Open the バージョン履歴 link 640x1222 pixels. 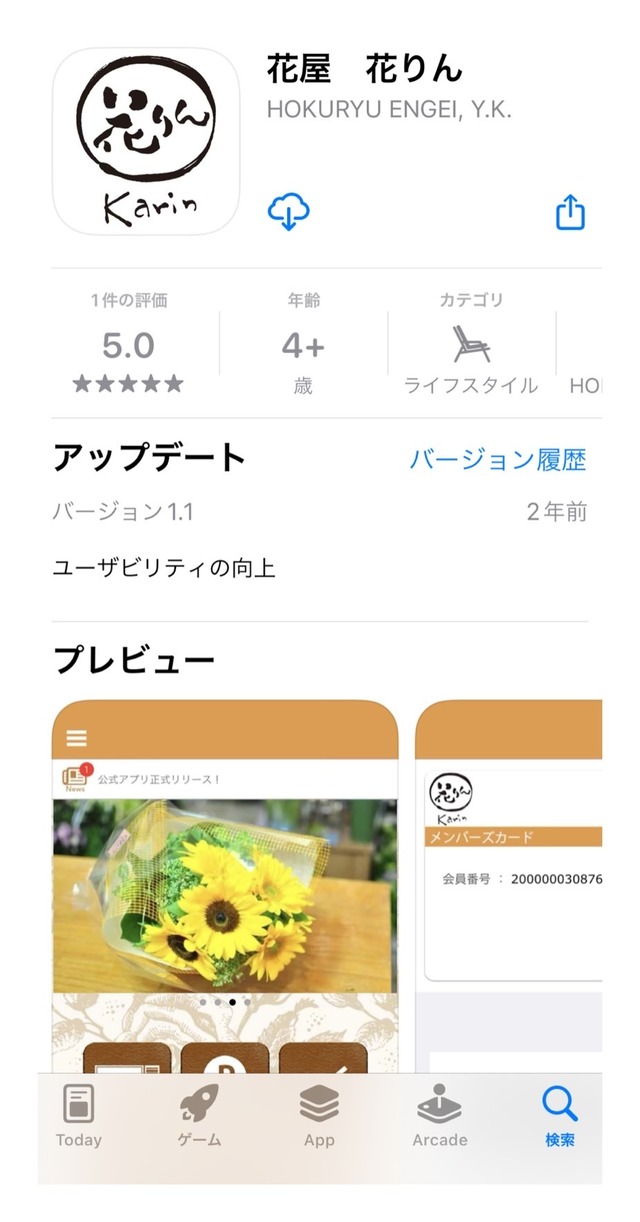pyautogui.click(x=498, y=459)
